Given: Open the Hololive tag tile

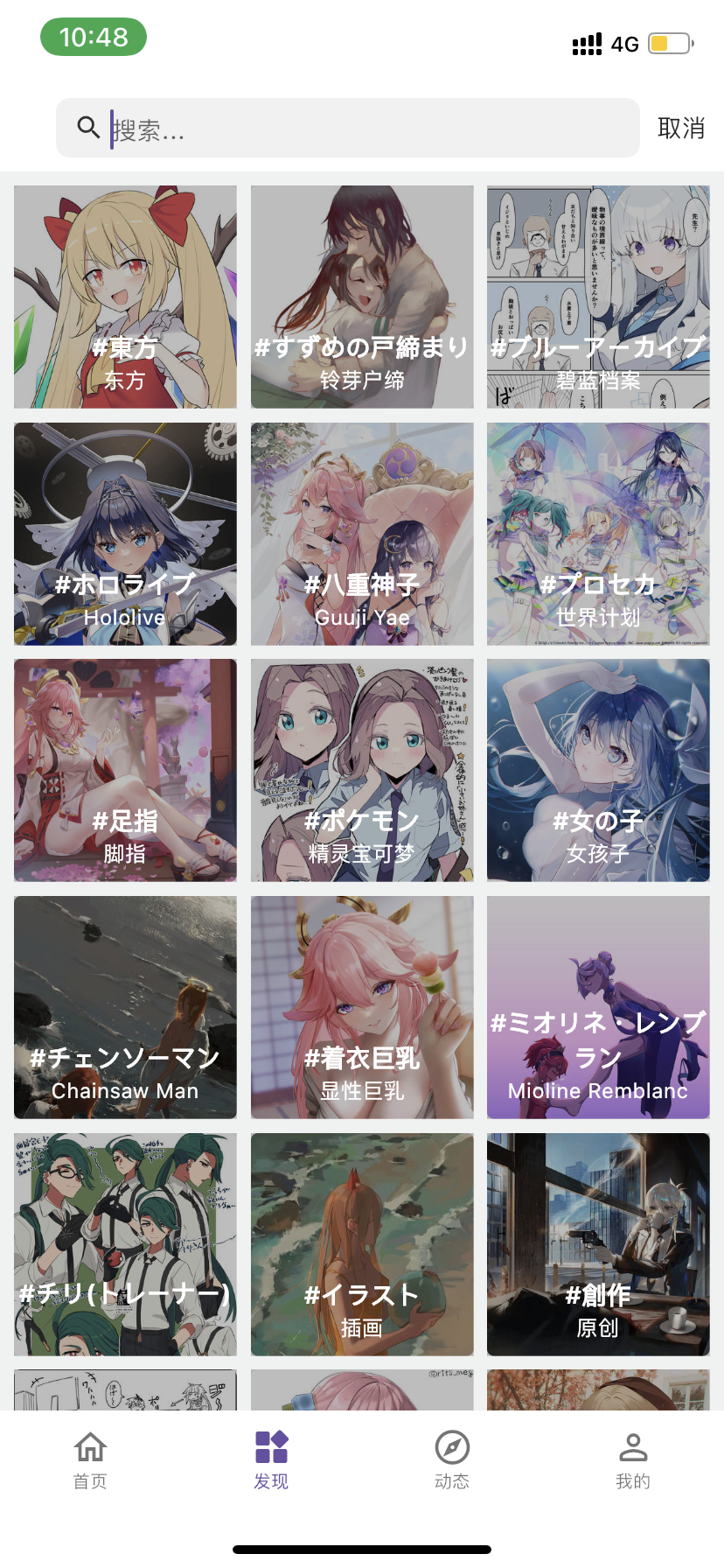Looking at the screenshot, I should [125, 534].
